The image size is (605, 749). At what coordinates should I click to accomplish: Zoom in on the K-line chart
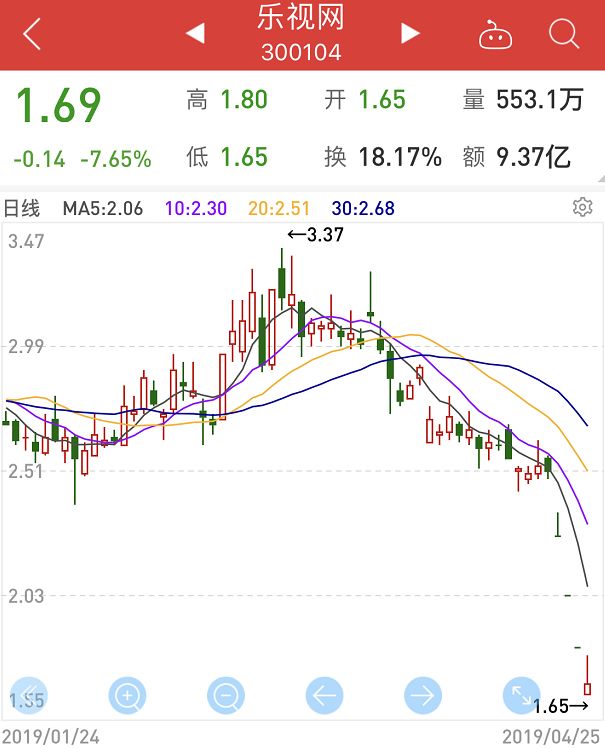(129, 695)
